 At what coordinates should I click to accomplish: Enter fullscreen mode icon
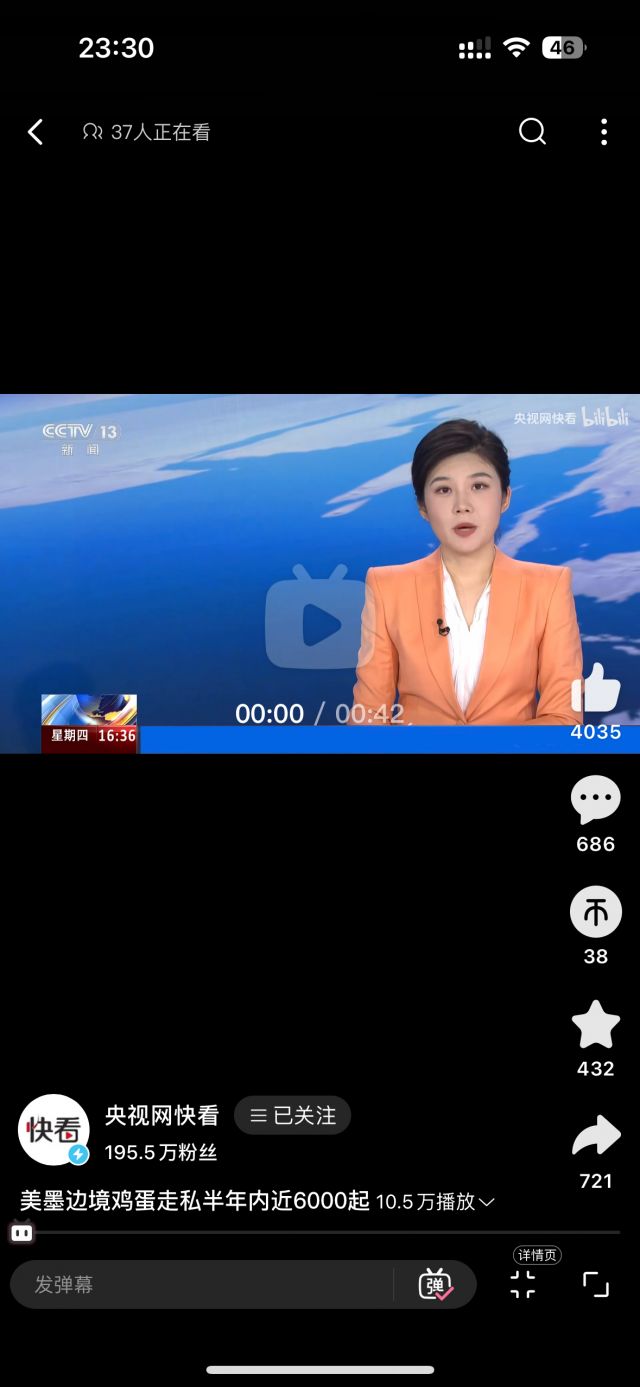pos(596,1284)
